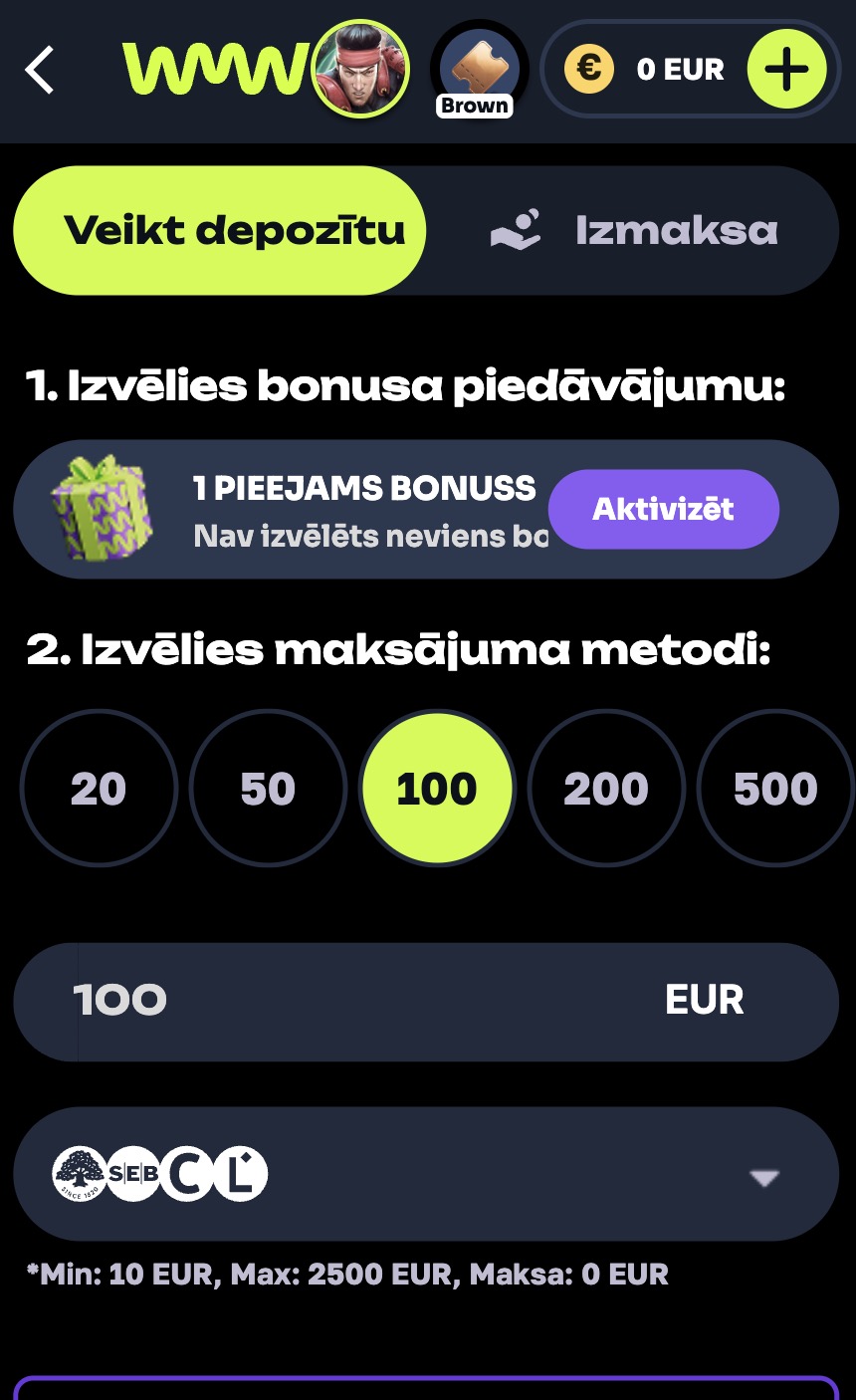The width and height of the screenshot is (856, 1400).
Task: Activate the available bonus with Aktivizēt
Action: 663,509
